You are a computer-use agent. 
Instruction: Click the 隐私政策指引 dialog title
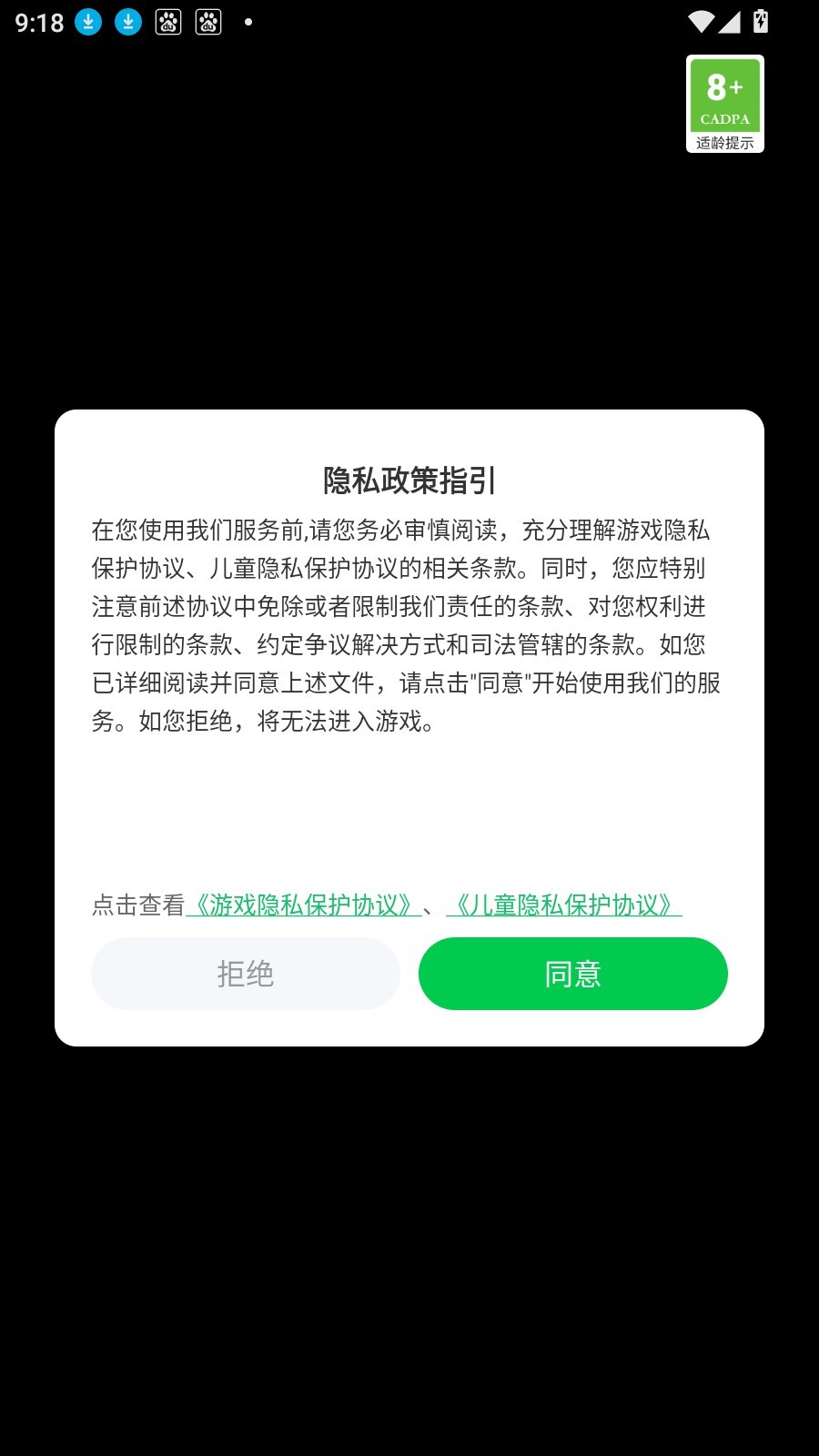(x=409, y=480)
